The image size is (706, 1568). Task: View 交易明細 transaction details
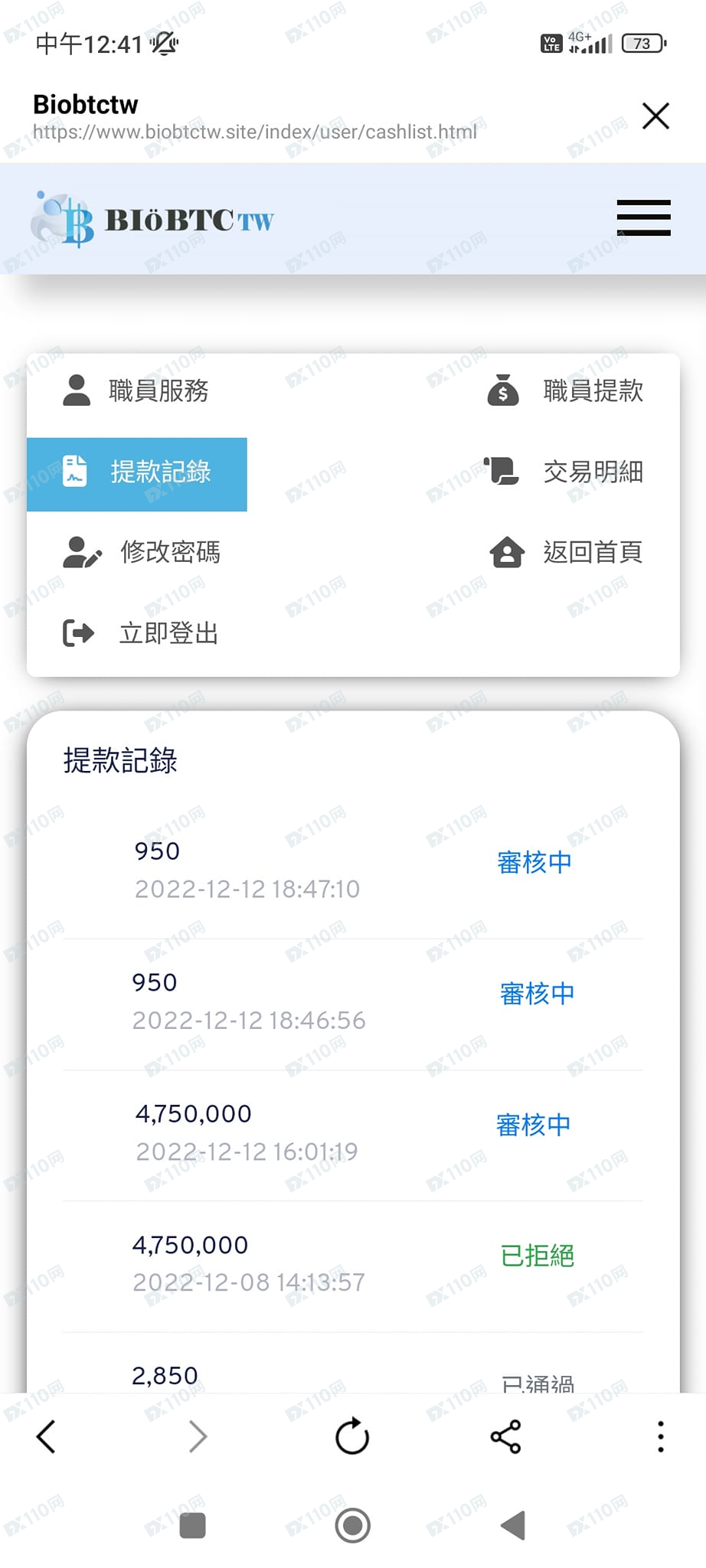pyautogui.click(x=564, y=472)
